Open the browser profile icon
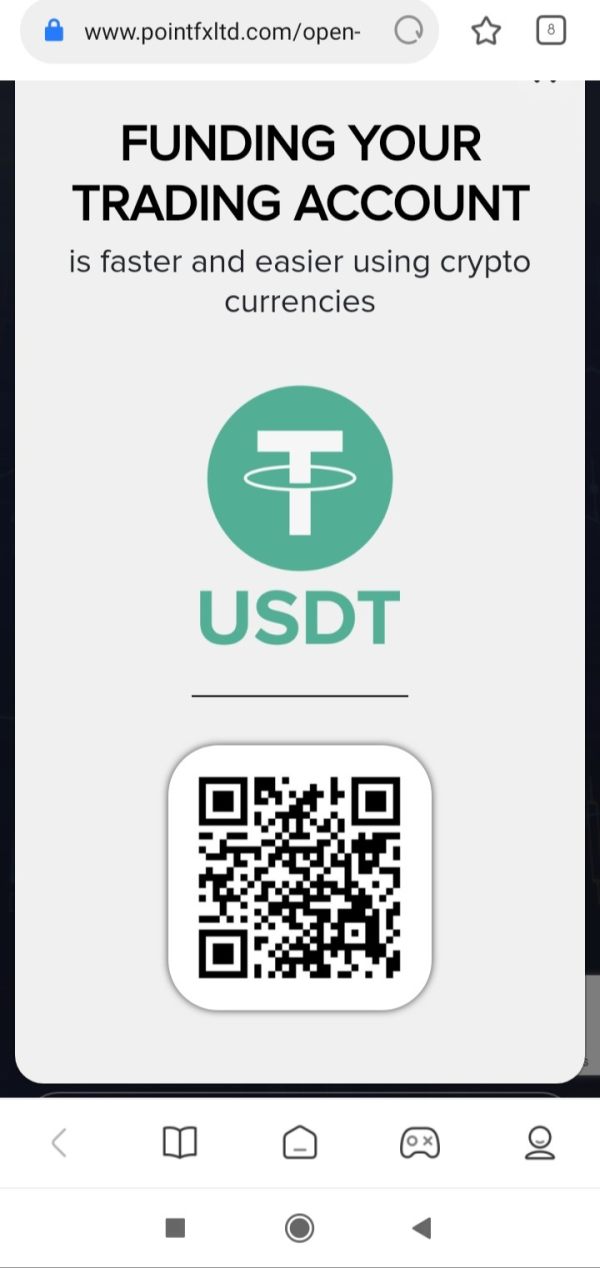This screenshot has height=1268, width=600. click(x=539, y=1142)
